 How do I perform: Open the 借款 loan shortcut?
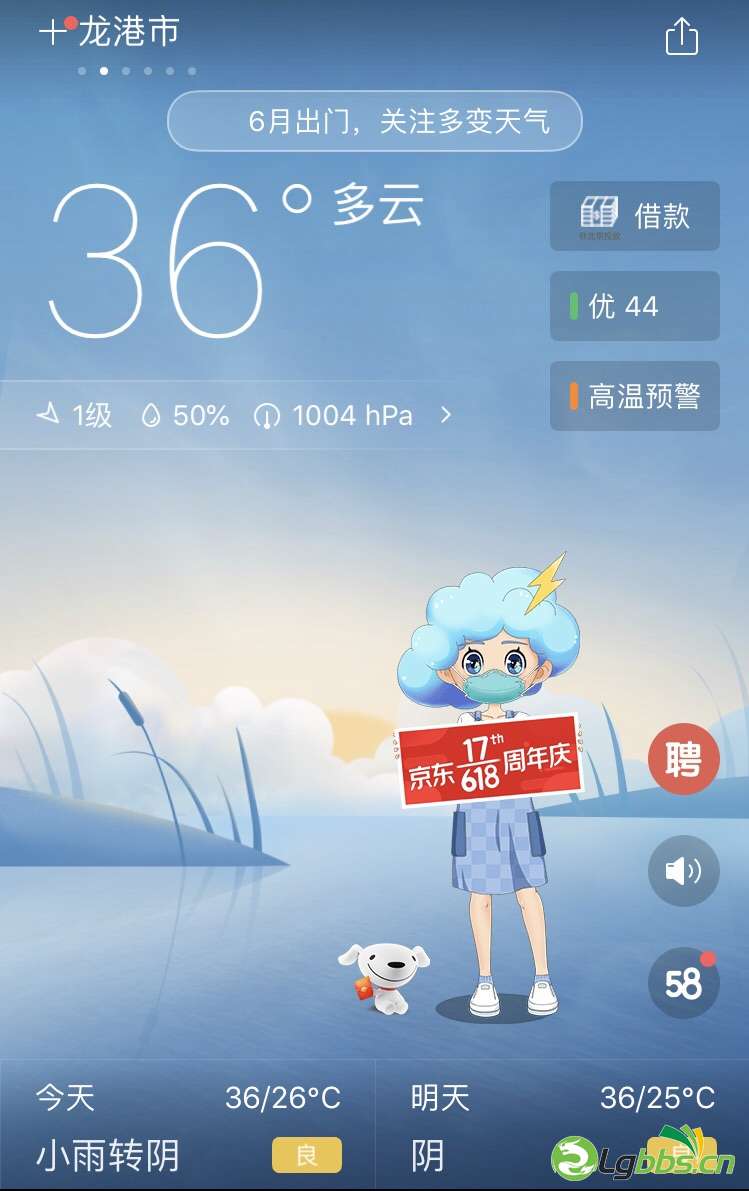coord(634,216)
